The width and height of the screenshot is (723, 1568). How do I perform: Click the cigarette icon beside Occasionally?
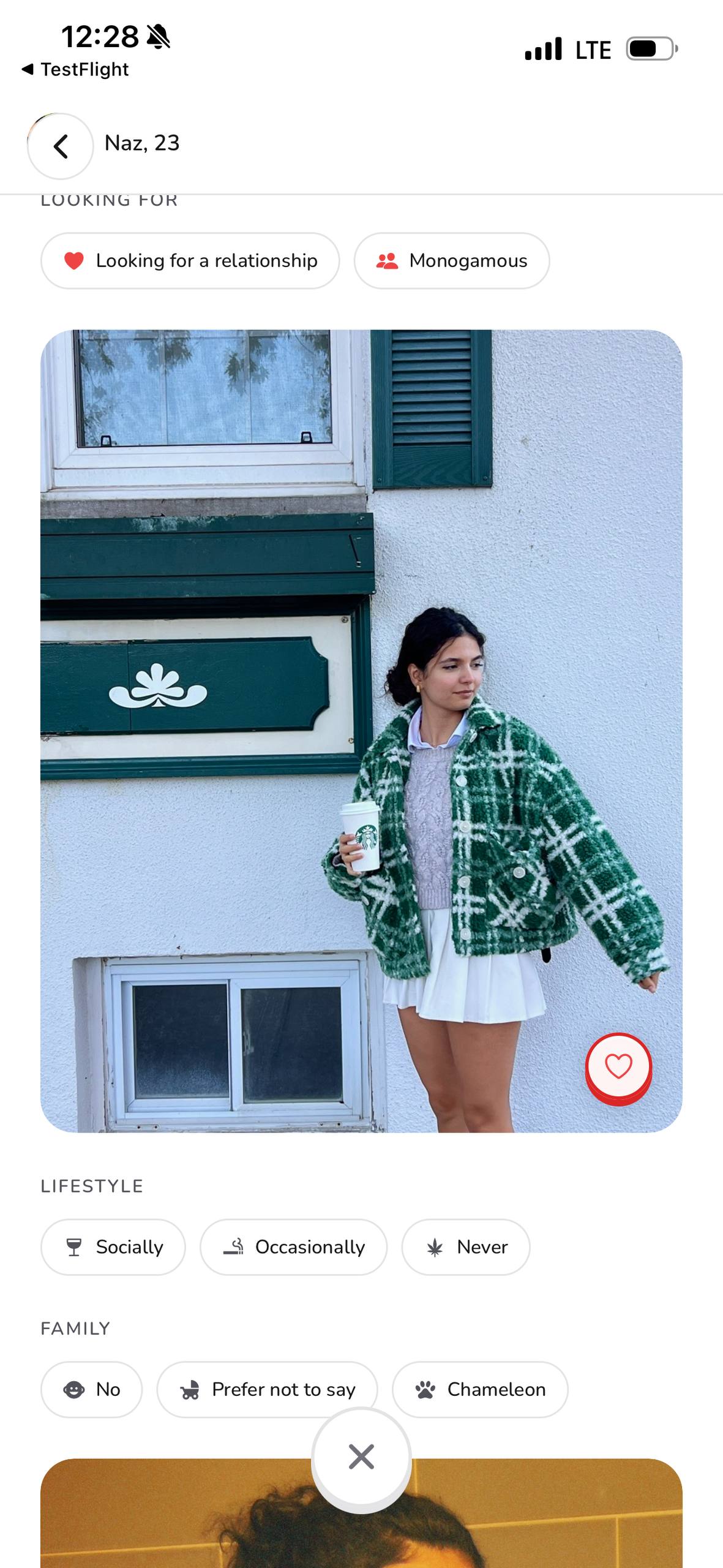click(232, 1247)
